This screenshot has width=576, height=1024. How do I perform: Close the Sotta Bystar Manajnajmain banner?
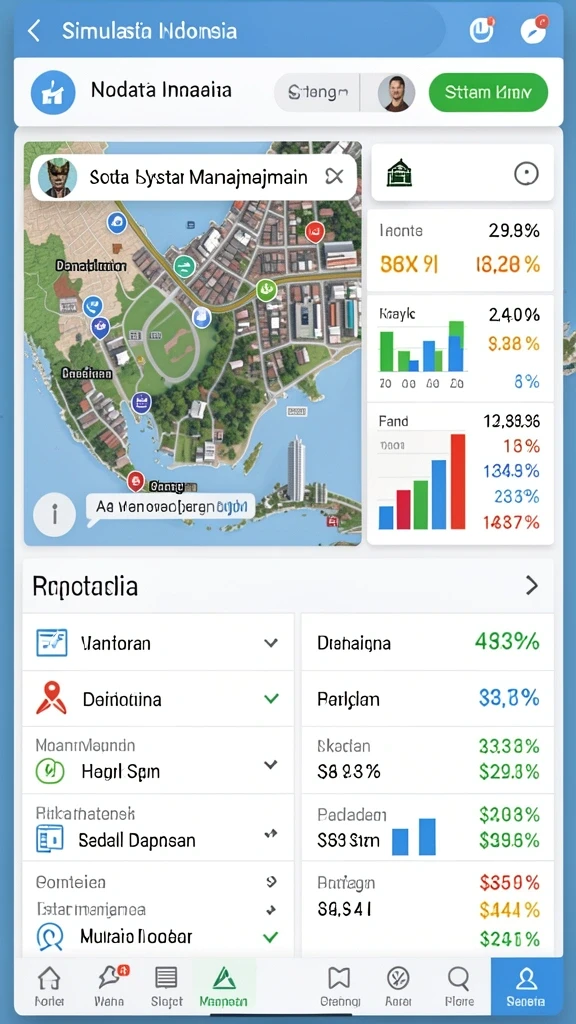point(334,176)
